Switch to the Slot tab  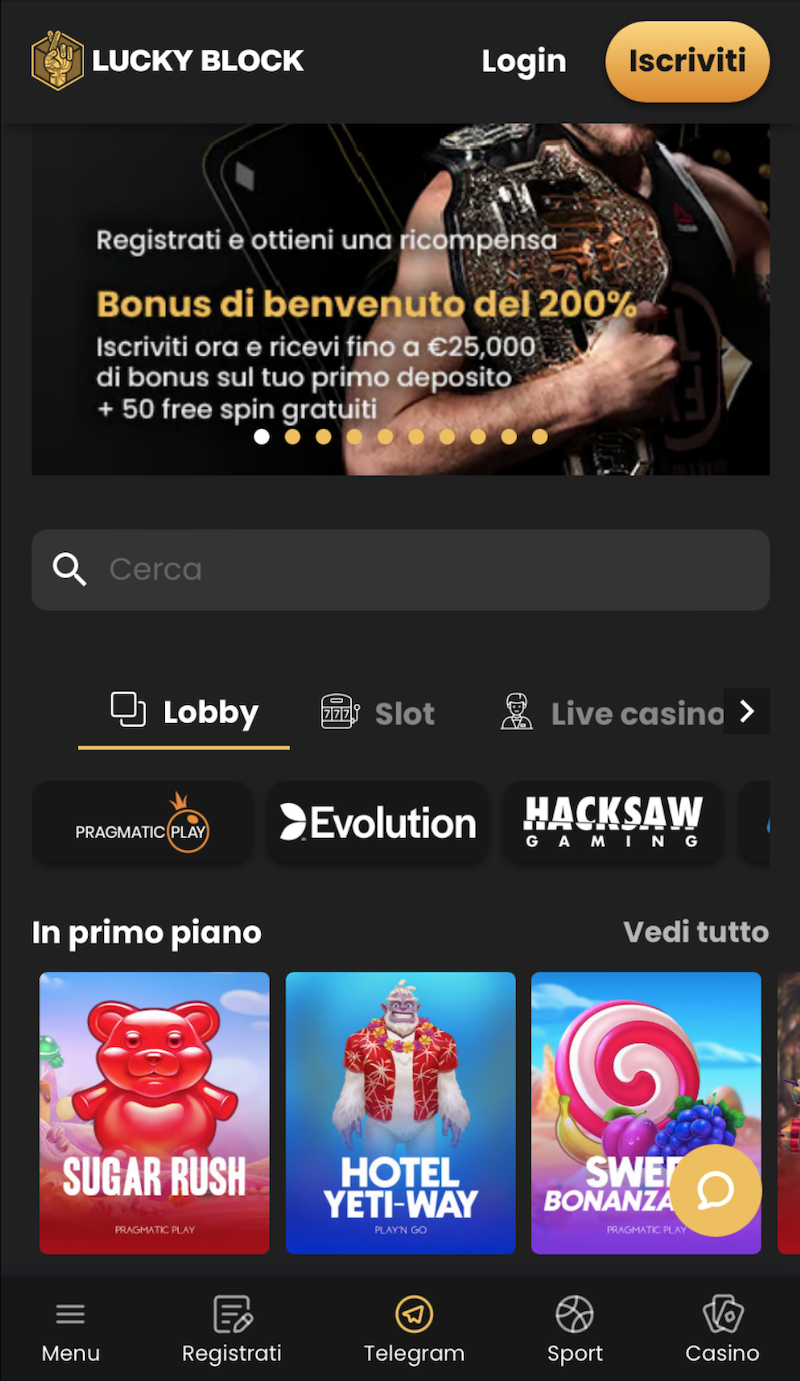click(x=378, y=713)
